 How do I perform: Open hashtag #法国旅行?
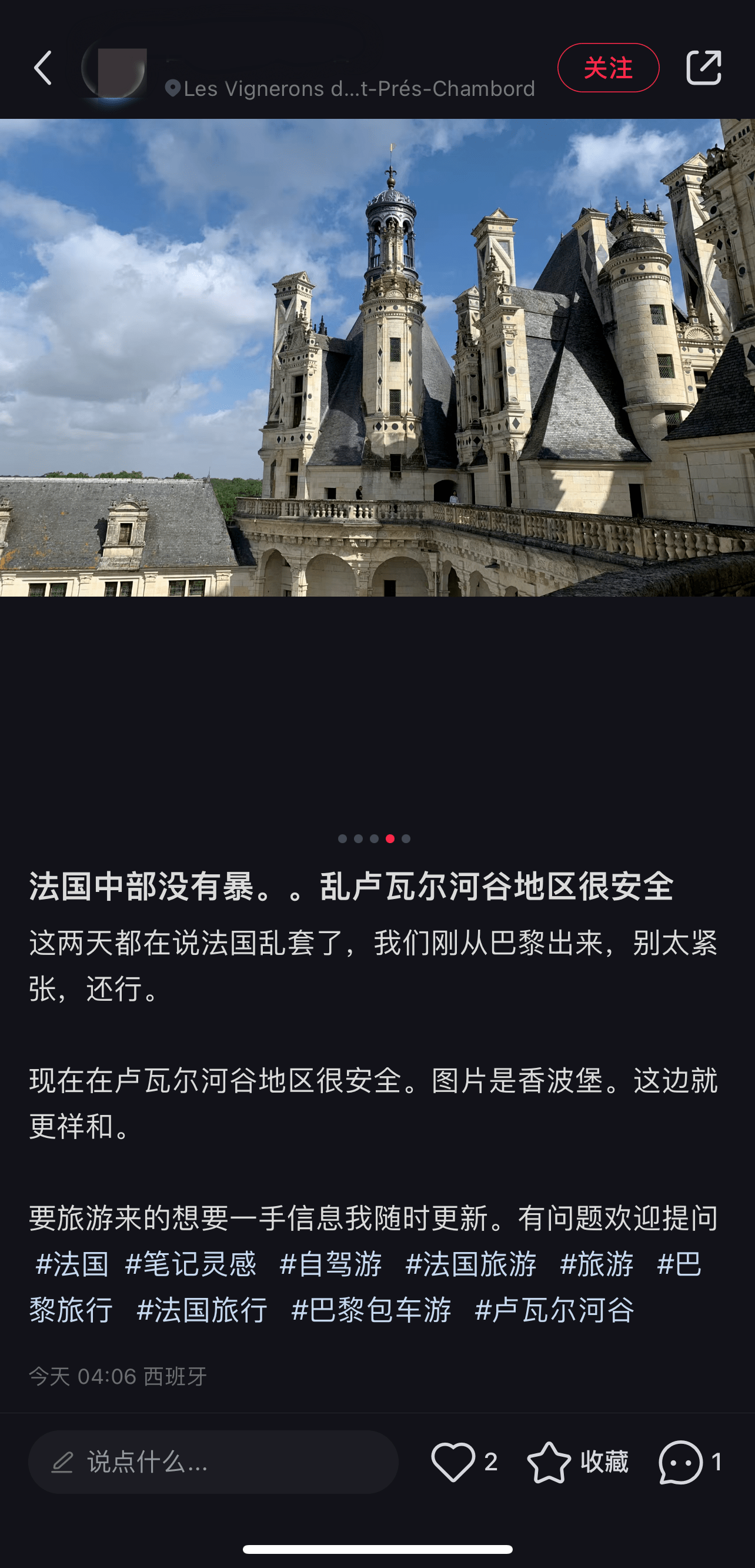click(x=201, y=1310)
